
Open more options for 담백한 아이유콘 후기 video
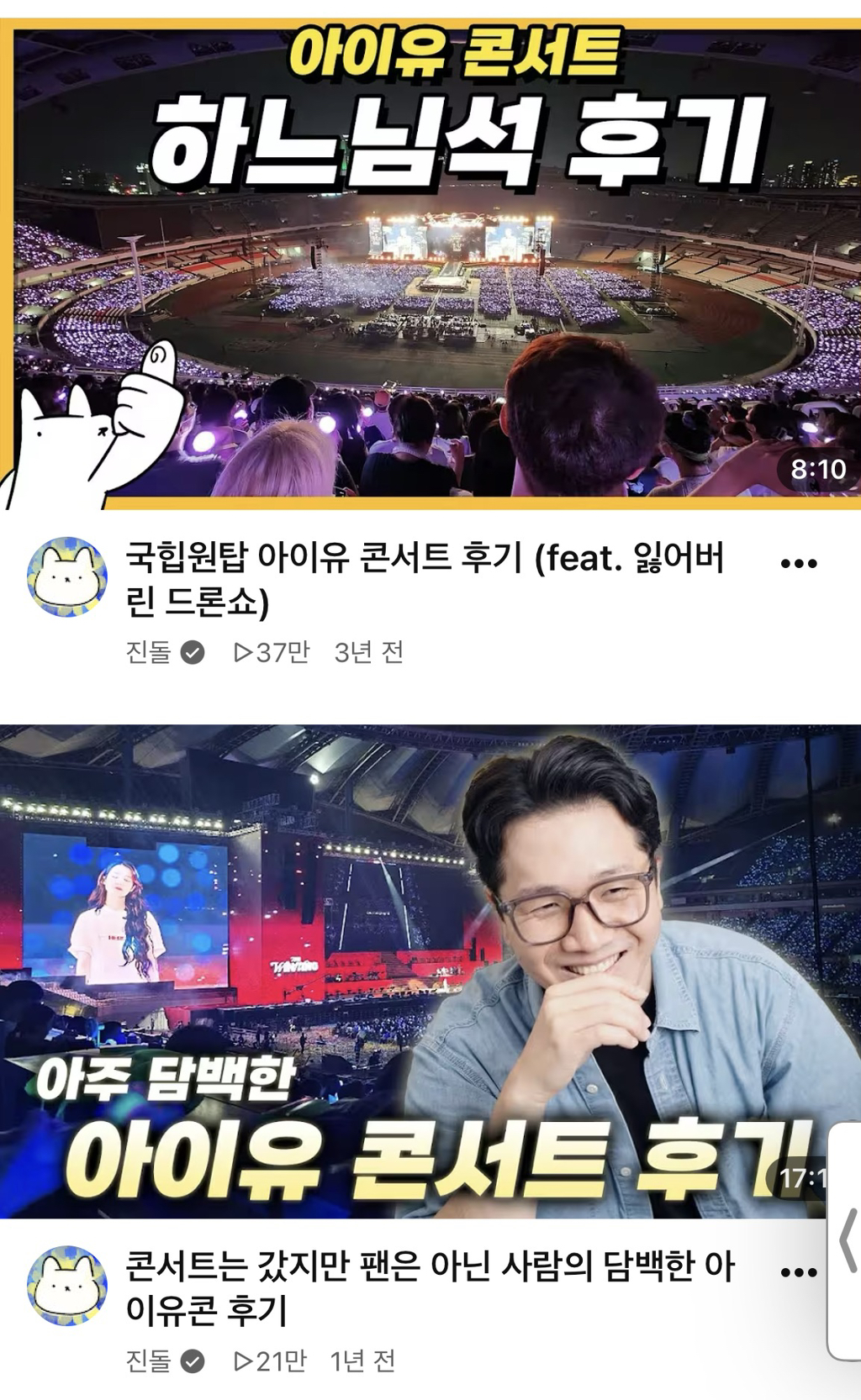coord(798,1272)
